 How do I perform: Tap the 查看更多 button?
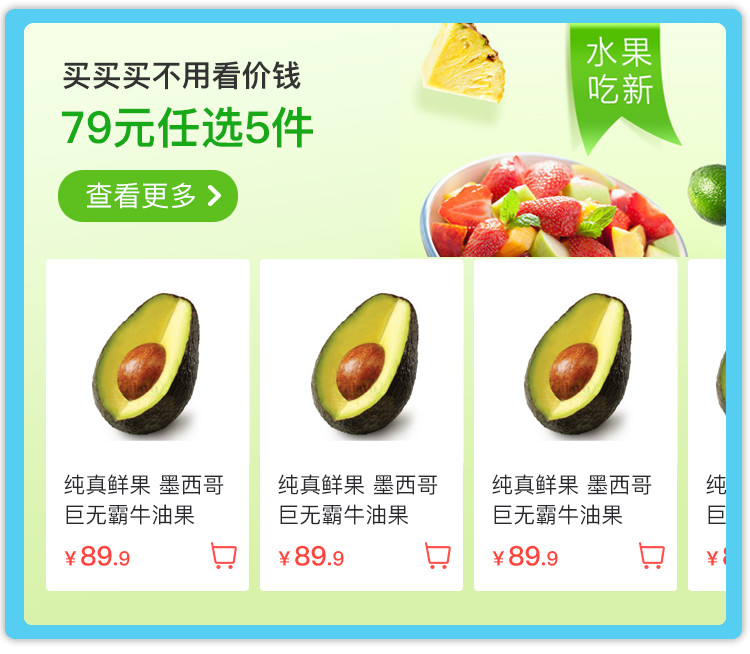[148, 196]
